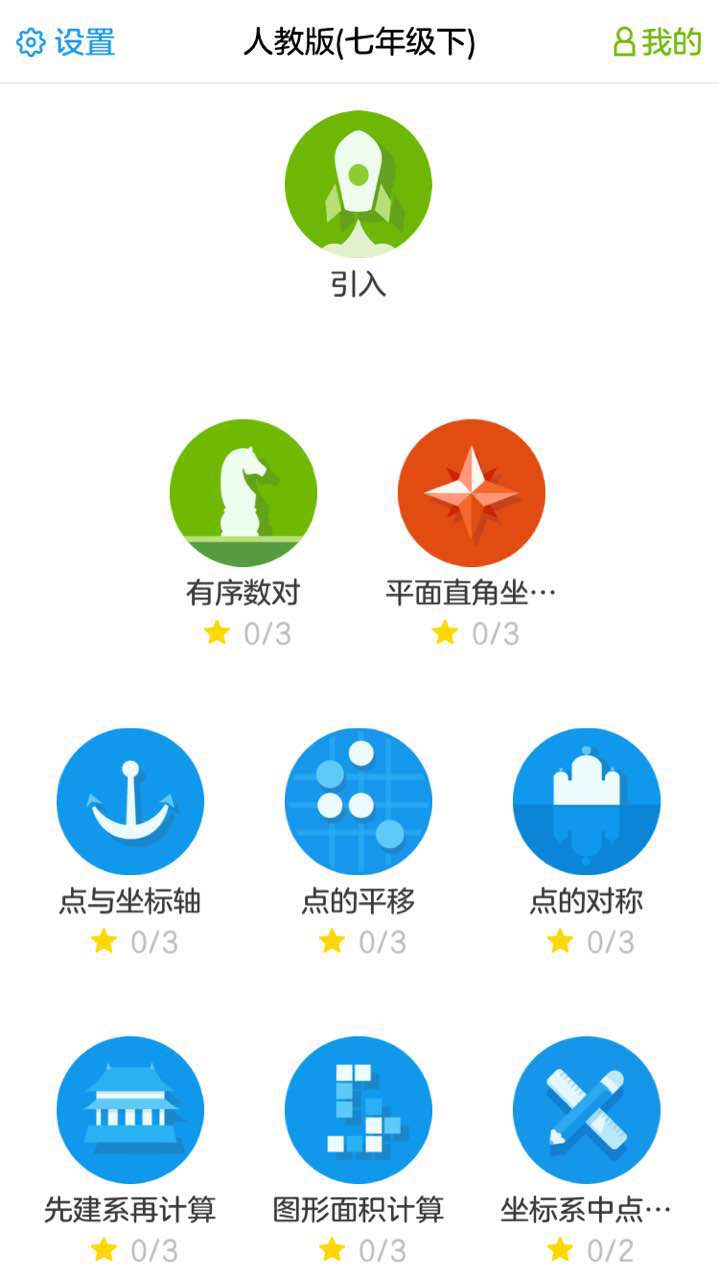Open 先建系再计算 lesson
Image resolution: width=719 pixels, height=1280 pixels.
[130, 1109]
